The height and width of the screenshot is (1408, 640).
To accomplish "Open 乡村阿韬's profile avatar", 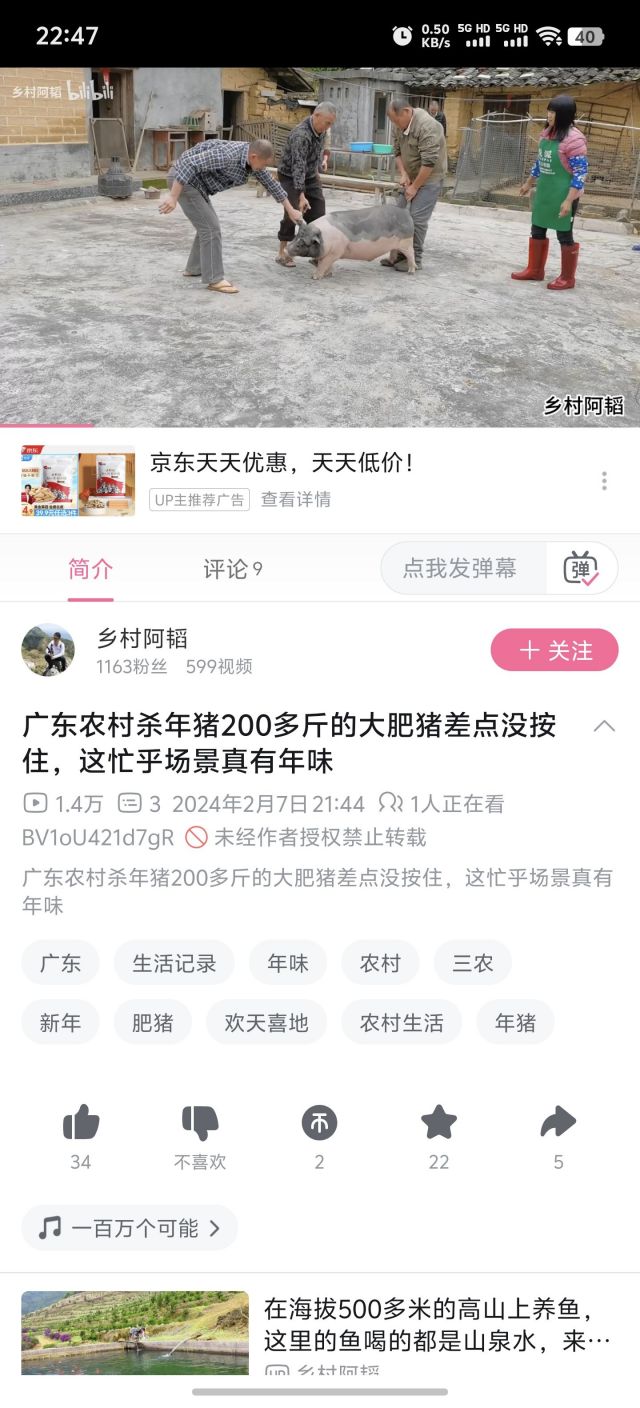I will 48,651.
